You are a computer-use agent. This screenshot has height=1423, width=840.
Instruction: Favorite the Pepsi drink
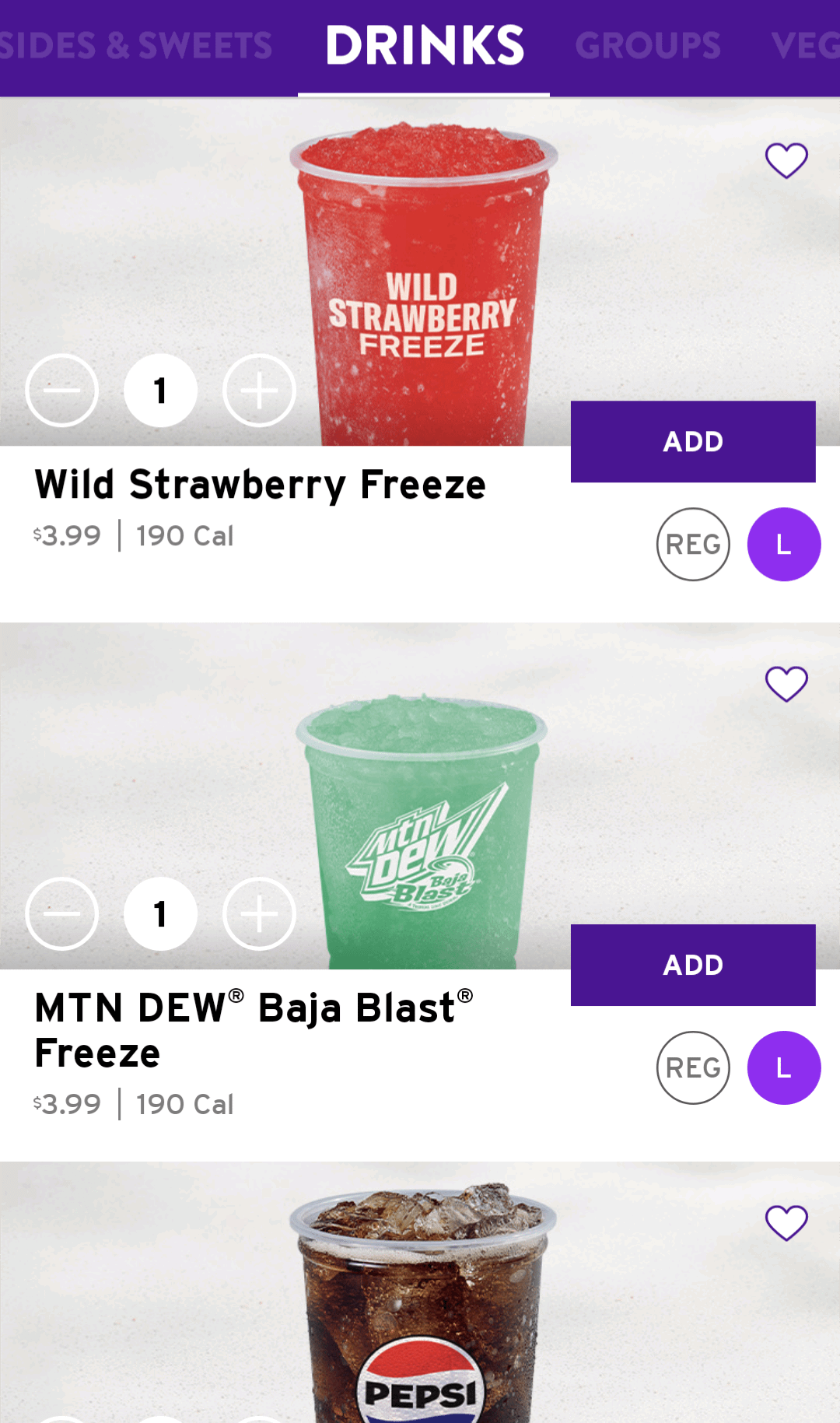[x=786, y=1222]
